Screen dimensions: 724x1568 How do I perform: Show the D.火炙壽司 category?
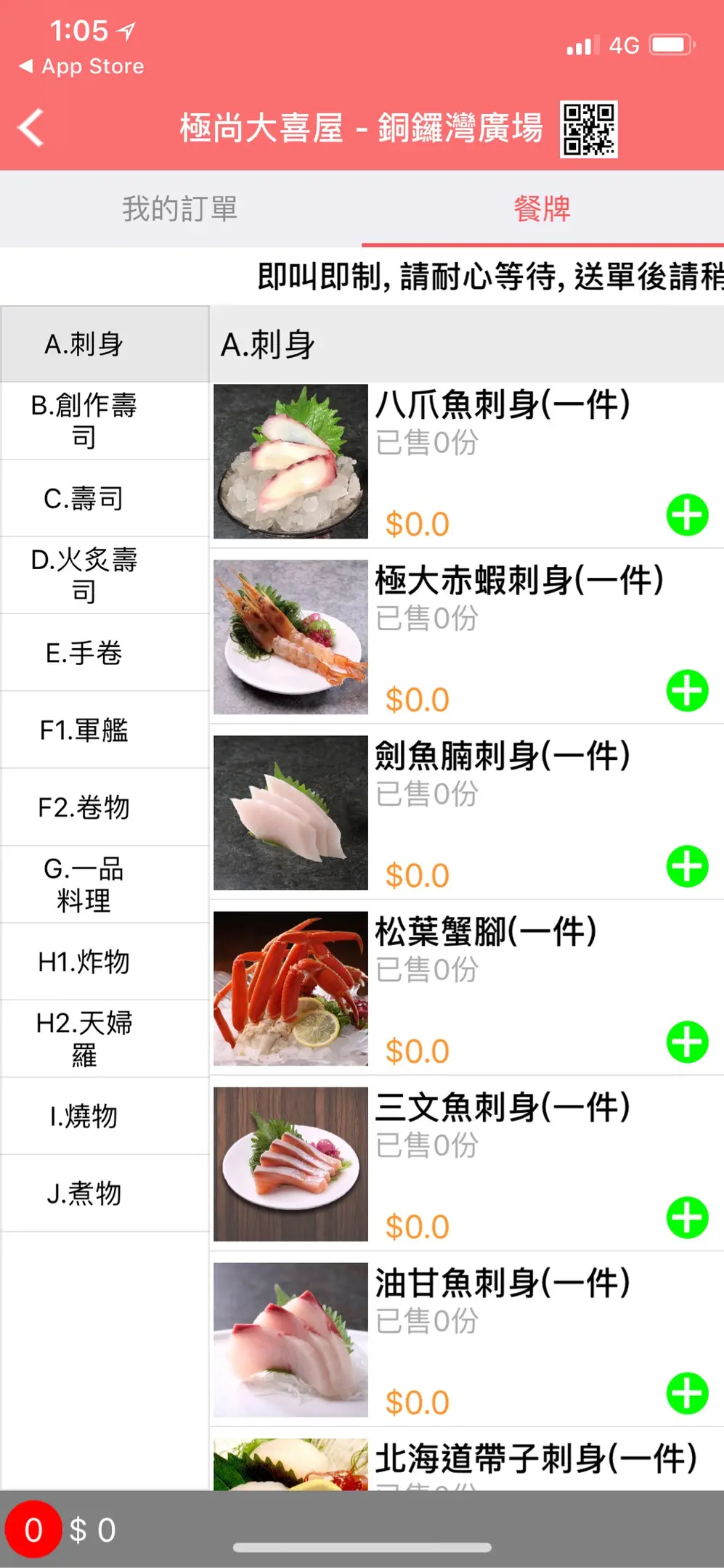pyautogui.click(x=84, y=576)
